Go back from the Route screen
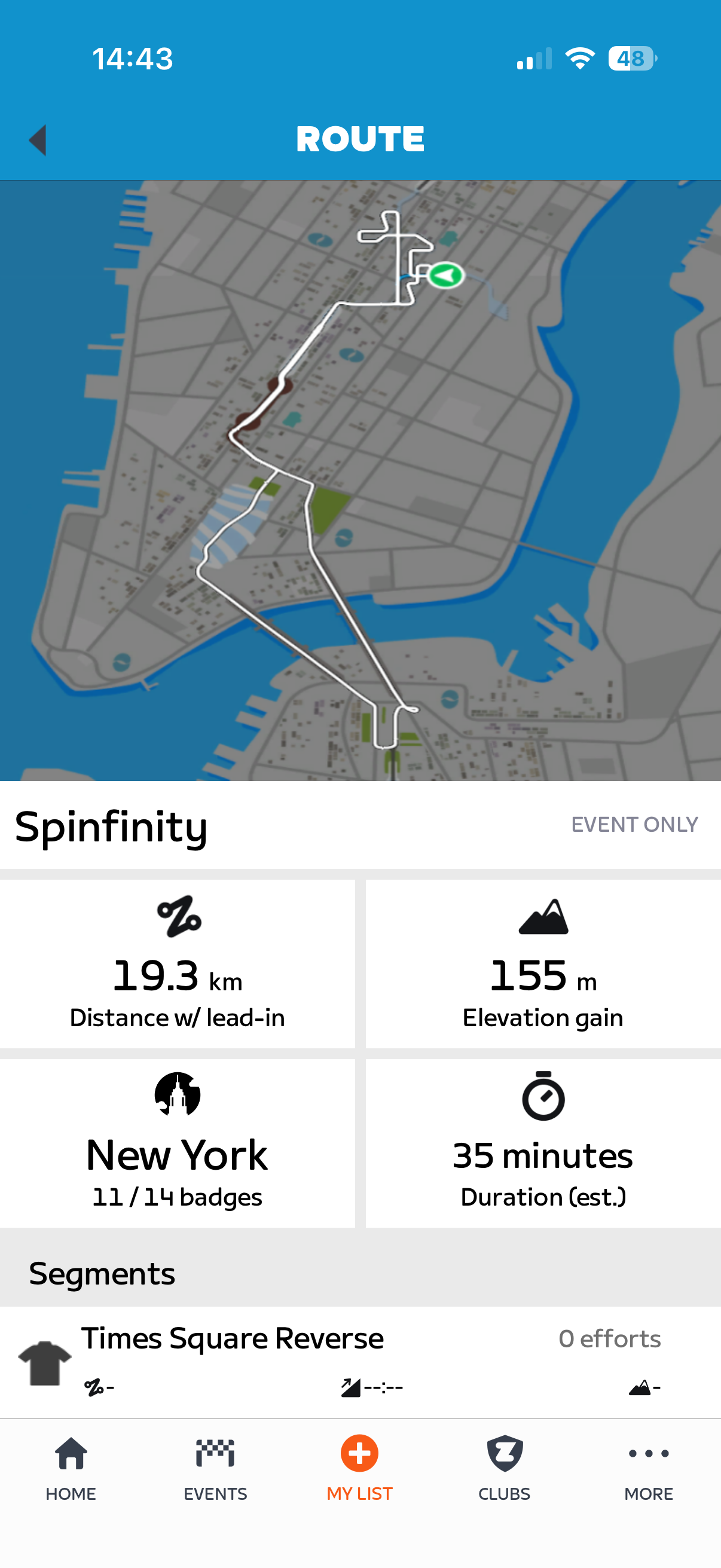Screen dimensions: 721x1568 (x=38, y=140)
